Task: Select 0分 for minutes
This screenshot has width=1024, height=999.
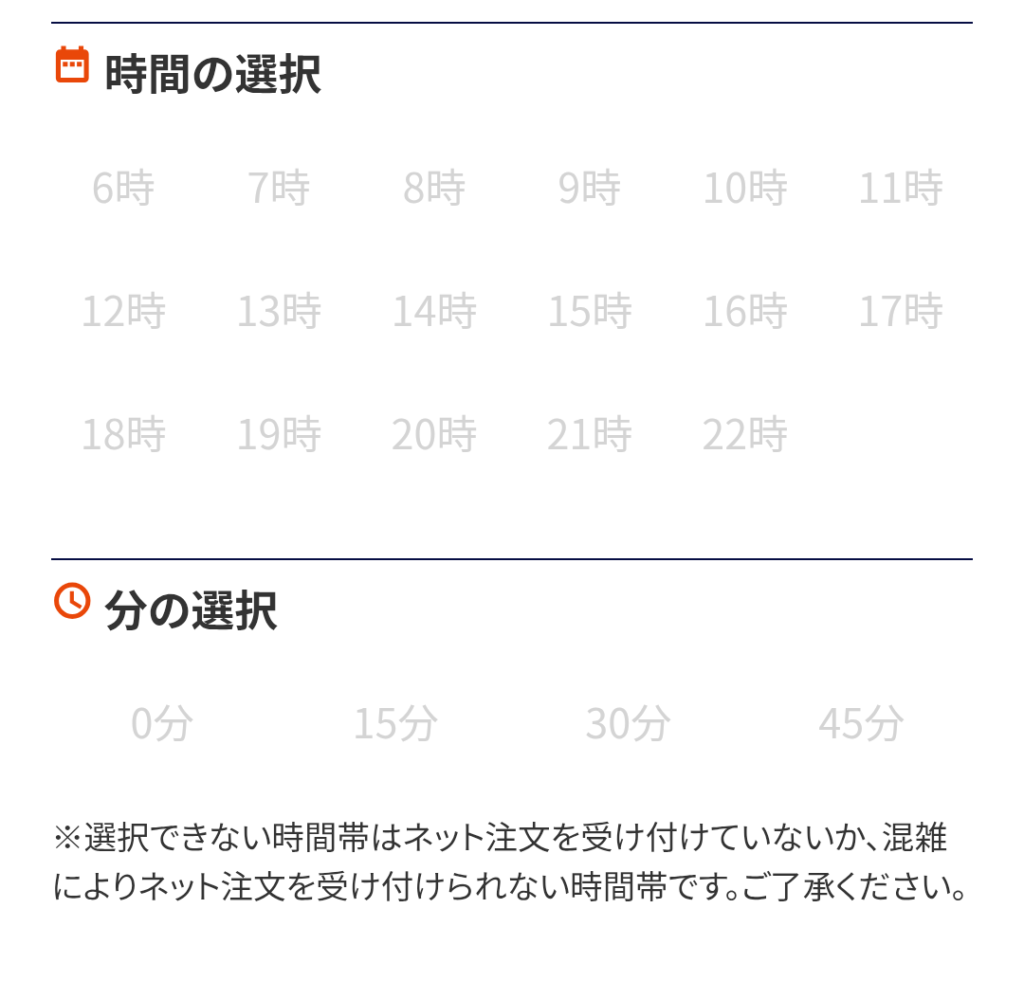Action: [162, 723]
